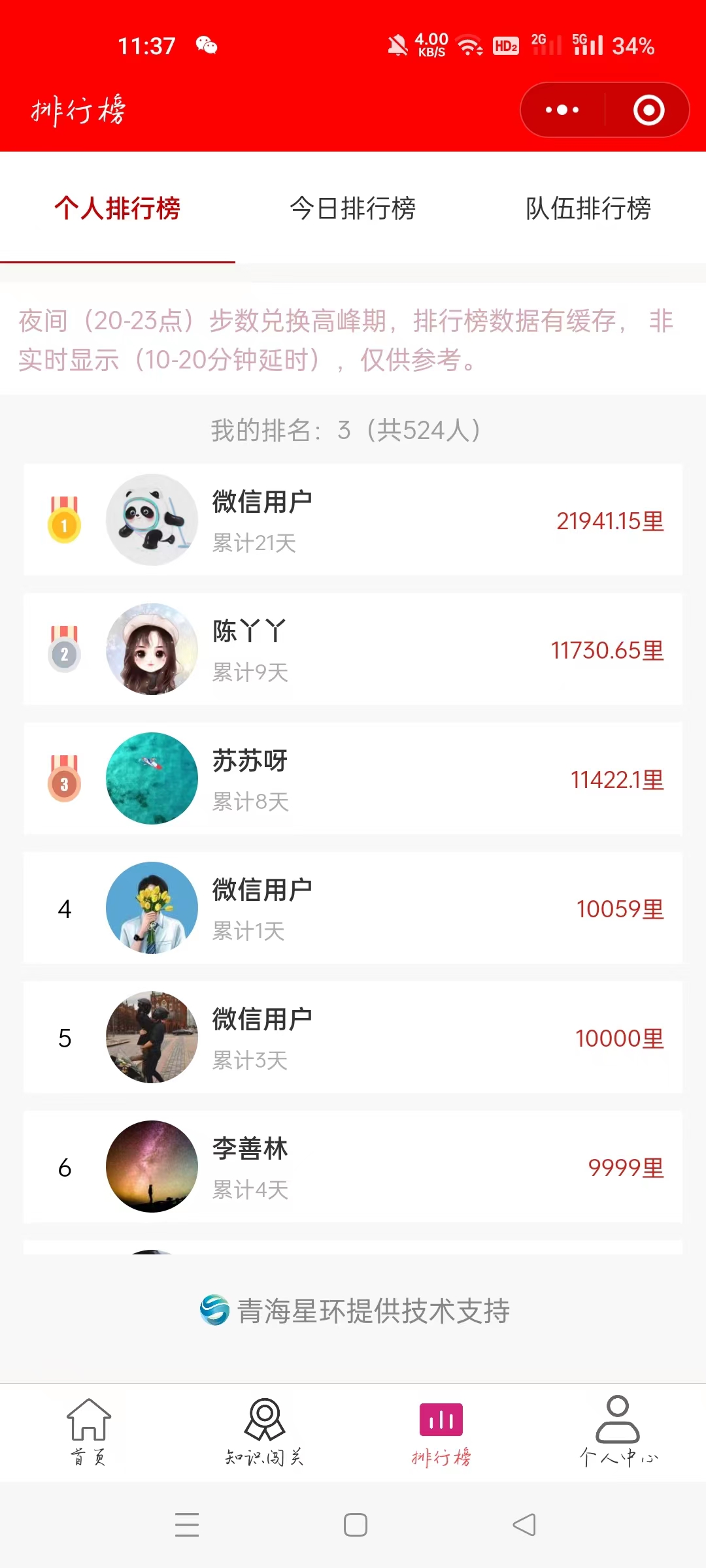Screen dimensions: 706x1568
Task: Switch to the 今日排行榜 tab
Action: tap(353, 209)
